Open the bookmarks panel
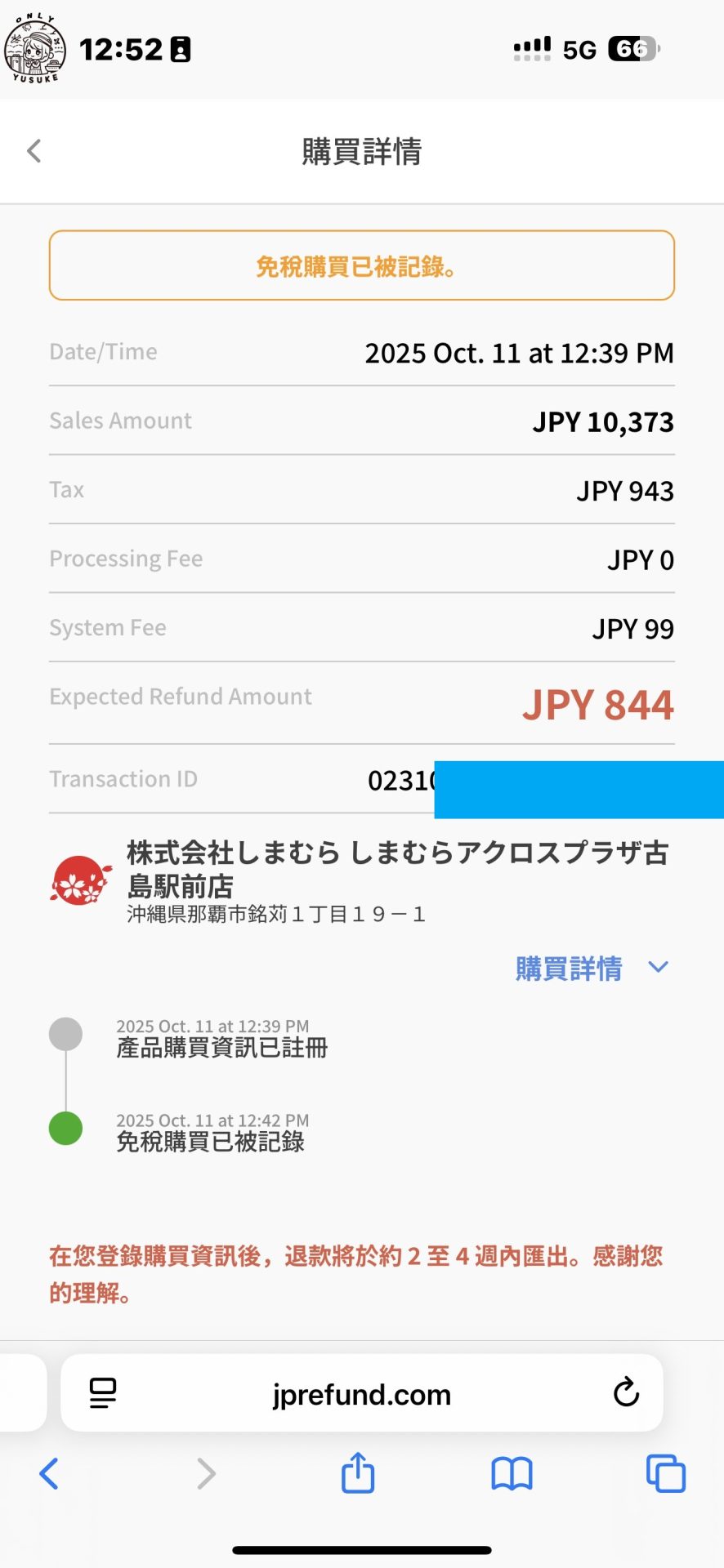 point(512,1474)
